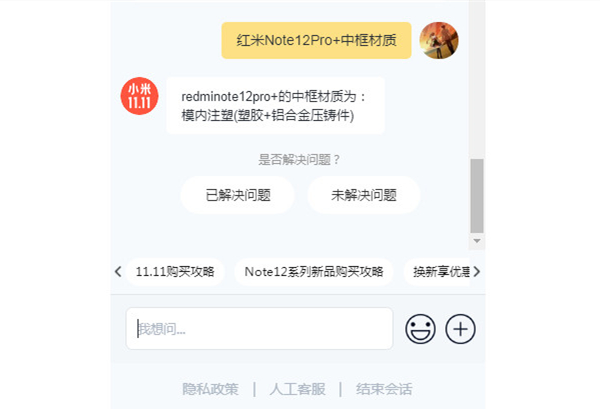This screenshot has width=600, height=409.
Task: Open the Note12系列新品购买攻略 chip
Action: (x=314, y=271)
